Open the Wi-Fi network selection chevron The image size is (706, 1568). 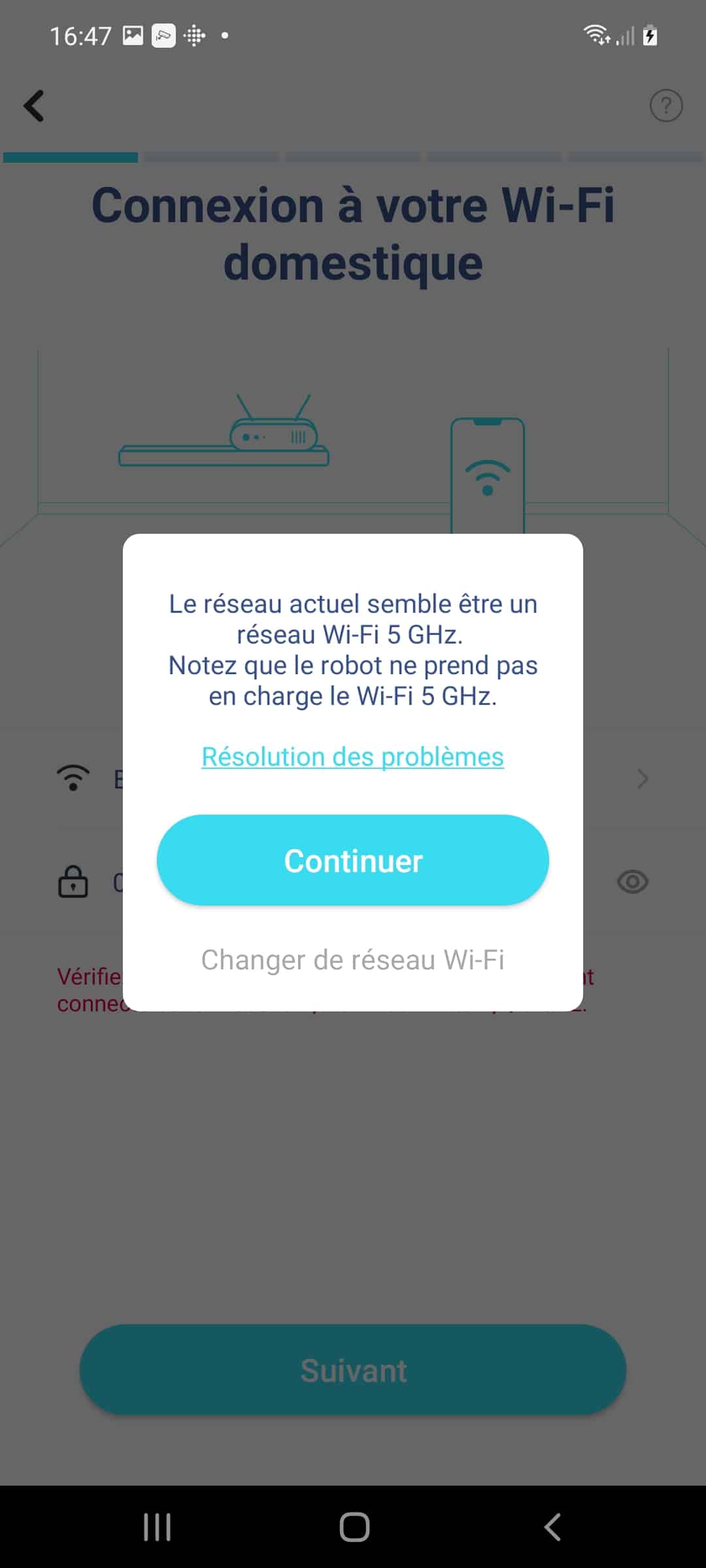643,779
